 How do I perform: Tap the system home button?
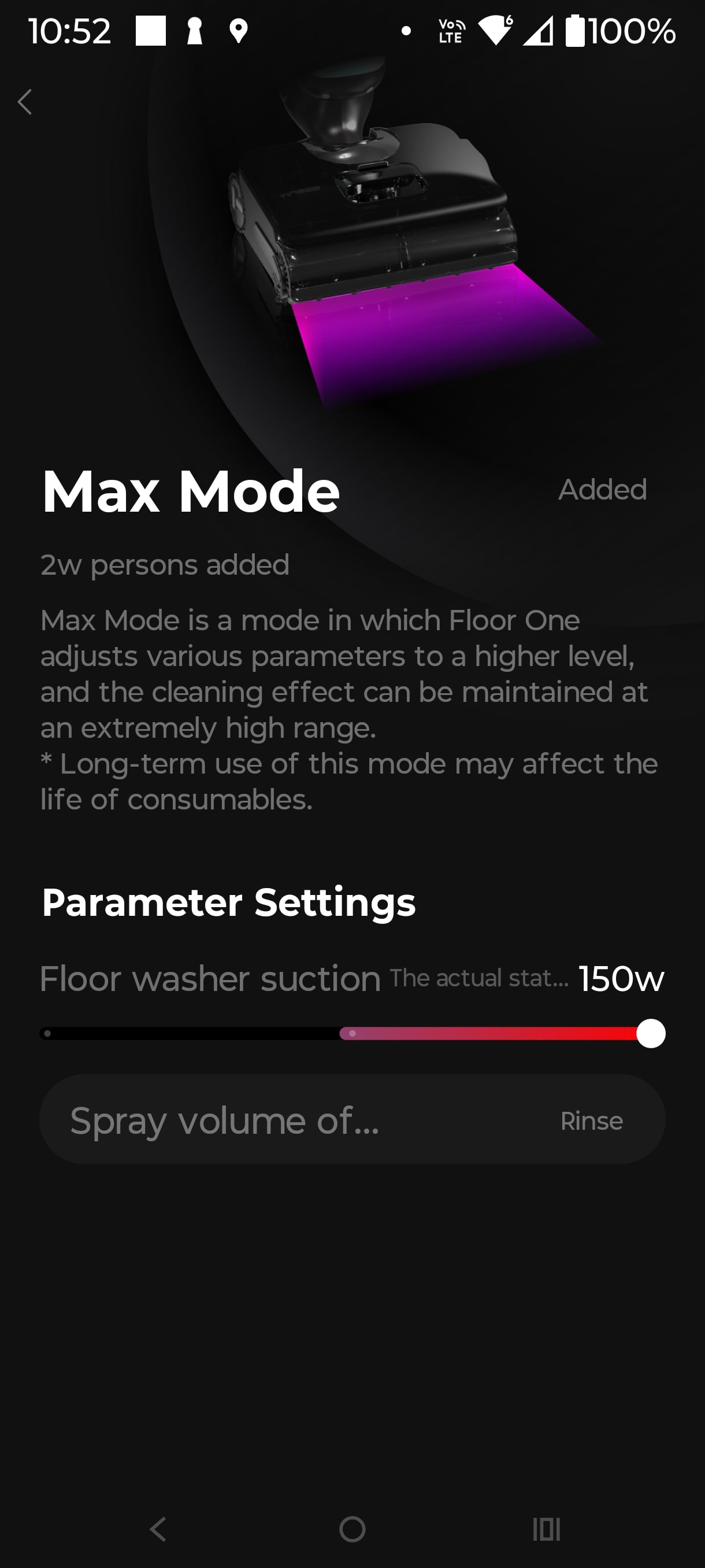pos(352,1529)
